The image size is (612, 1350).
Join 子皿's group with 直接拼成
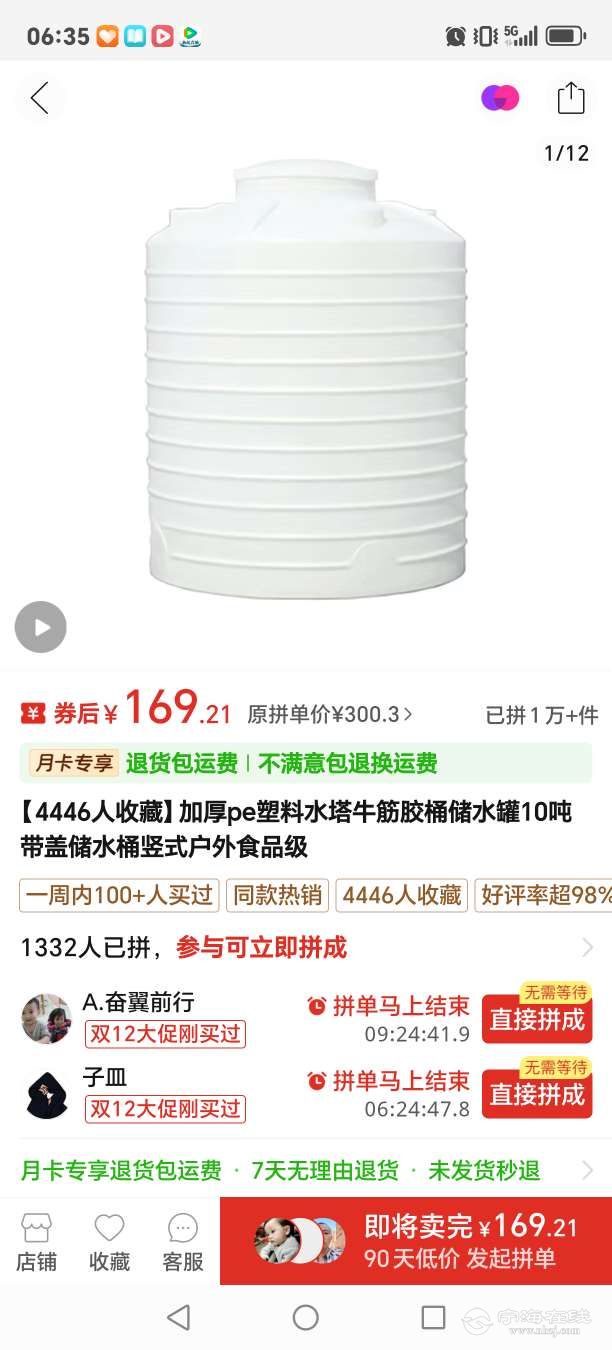click(x=537, y=1094)
